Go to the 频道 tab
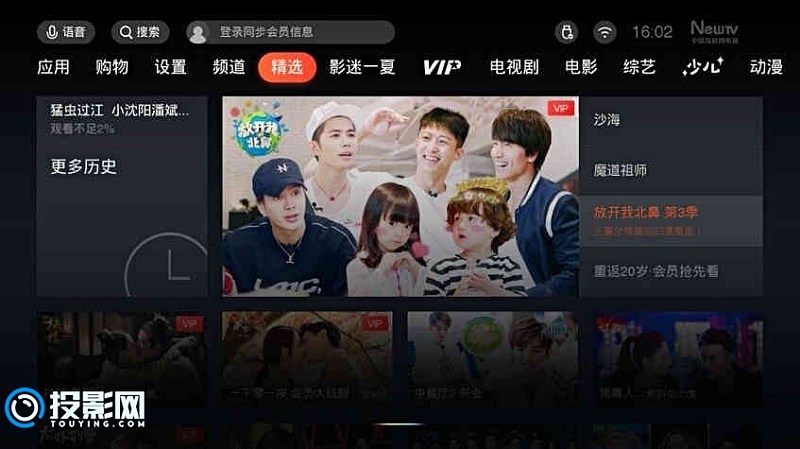The height and width of the screenshot is (449, 800). [x=229, y=67]
